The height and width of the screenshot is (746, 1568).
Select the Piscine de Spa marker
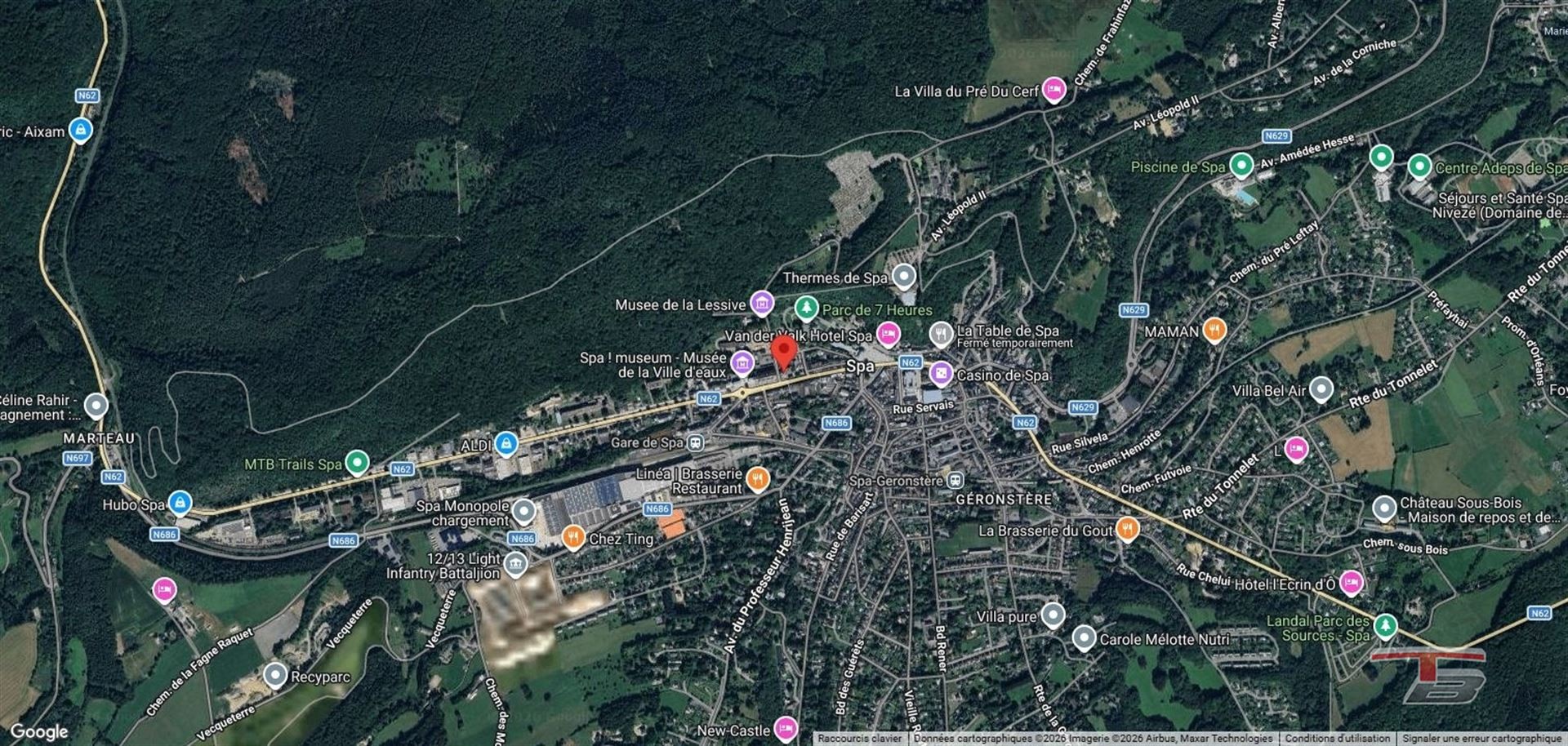1241,166
